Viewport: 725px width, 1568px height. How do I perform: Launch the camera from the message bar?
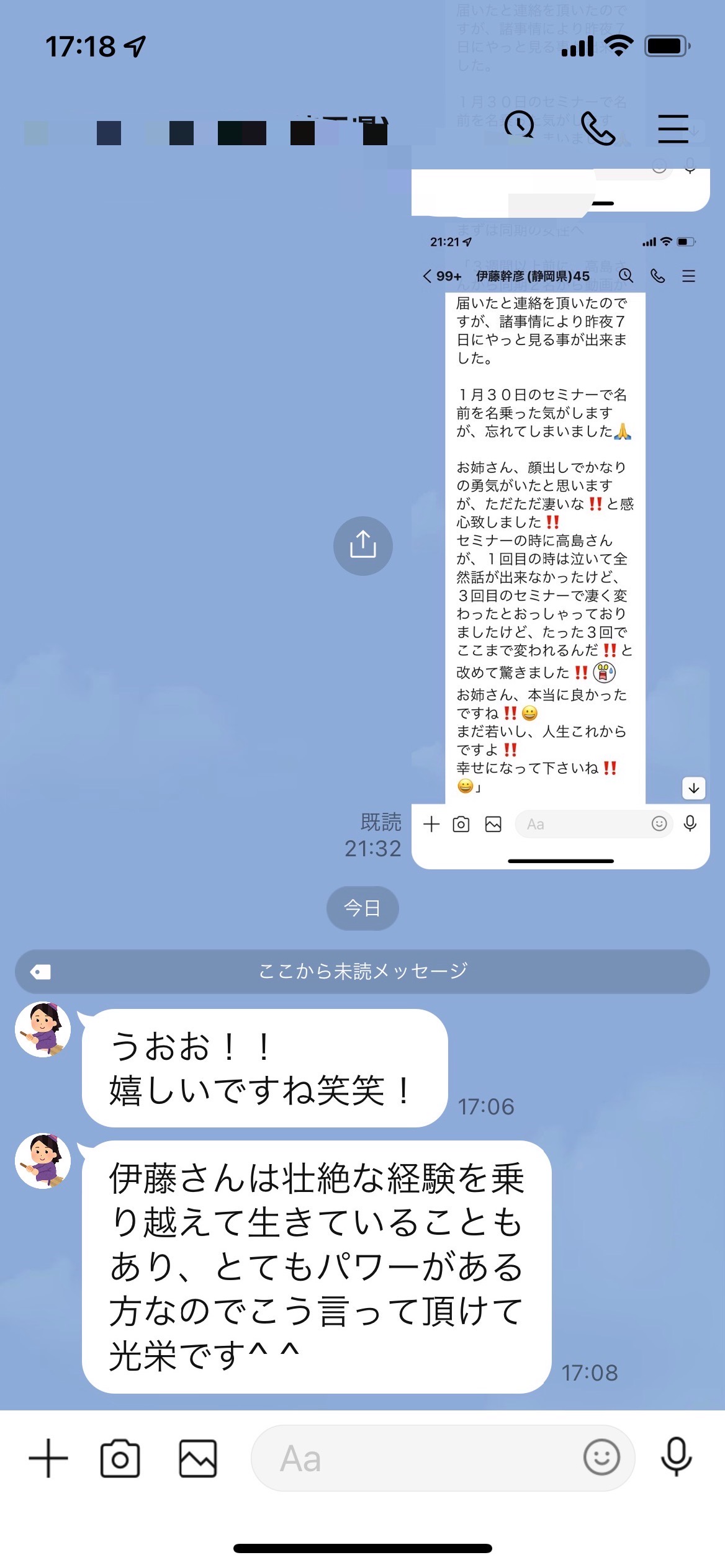(120, 1458)
